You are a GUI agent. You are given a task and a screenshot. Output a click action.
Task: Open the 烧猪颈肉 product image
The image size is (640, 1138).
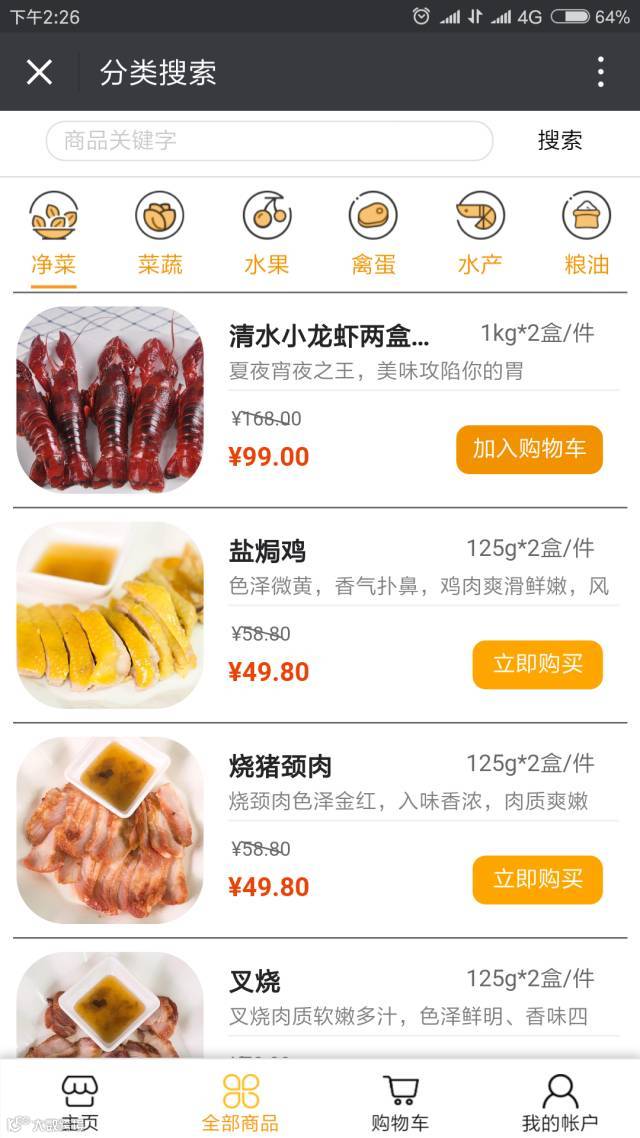(110, 829)
